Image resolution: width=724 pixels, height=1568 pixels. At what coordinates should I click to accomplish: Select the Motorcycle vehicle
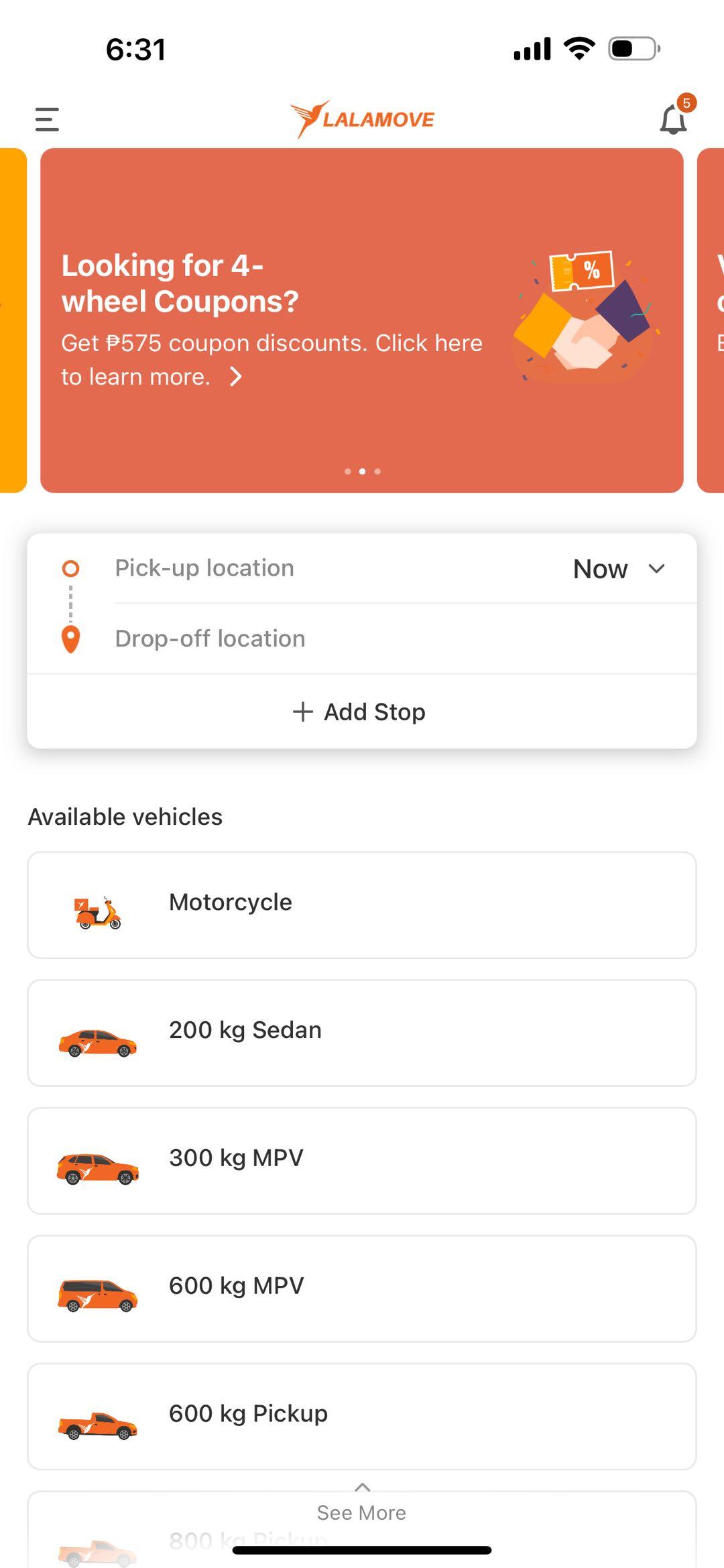pyautogui.click(x=362, y=905)
